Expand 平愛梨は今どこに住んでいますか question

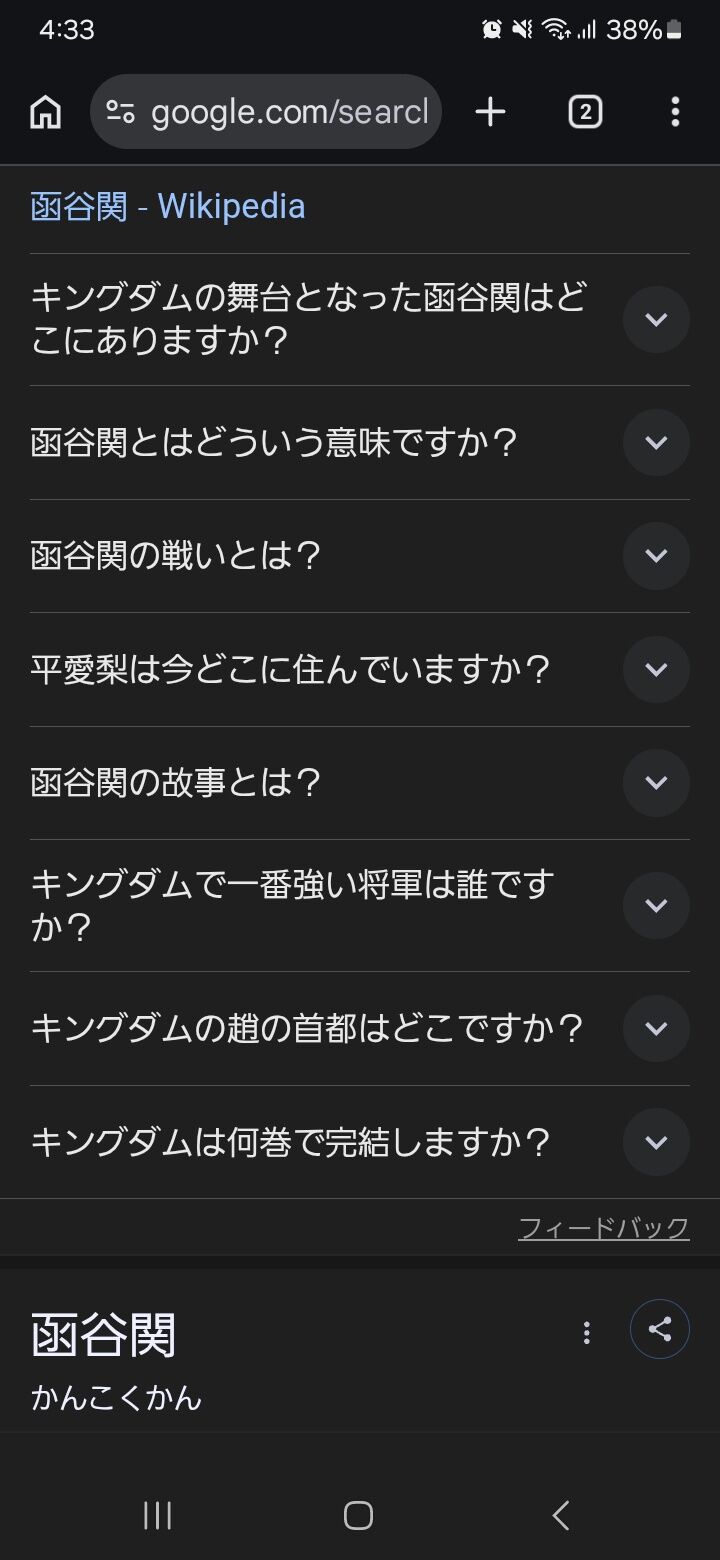tap(360, 670)
